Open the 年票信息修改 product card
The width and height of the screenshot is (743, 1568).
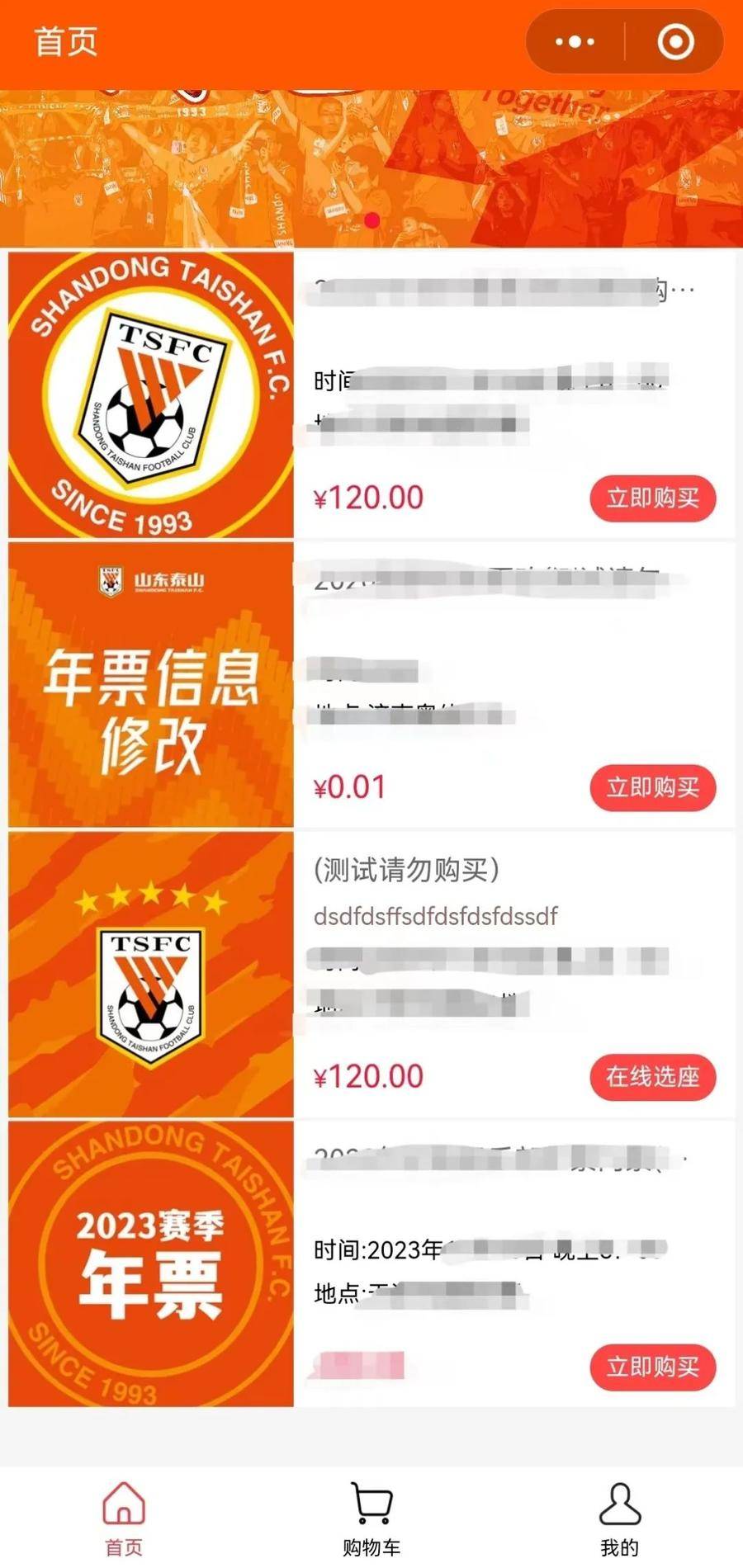tap(151, 685)
